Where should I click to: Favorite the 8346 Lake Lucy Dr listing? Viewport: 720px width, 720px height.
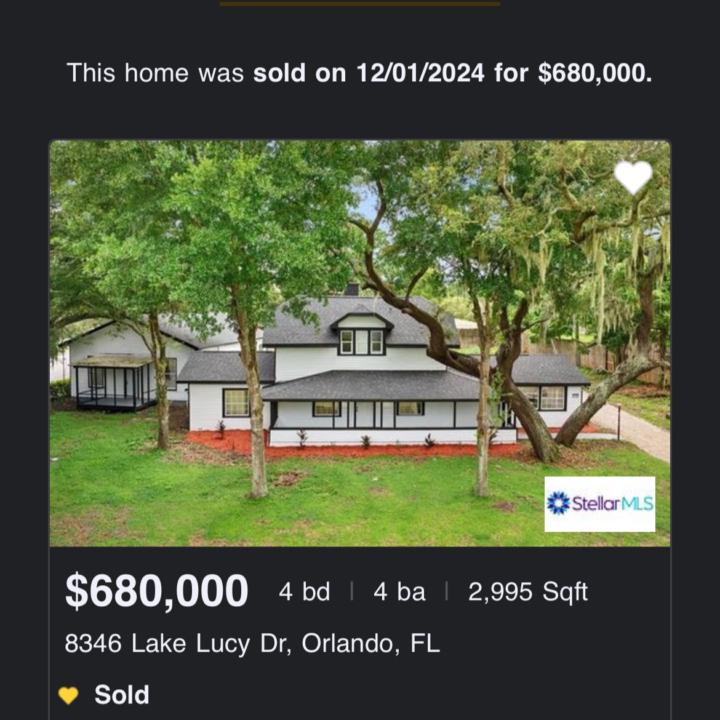point(632,177)
